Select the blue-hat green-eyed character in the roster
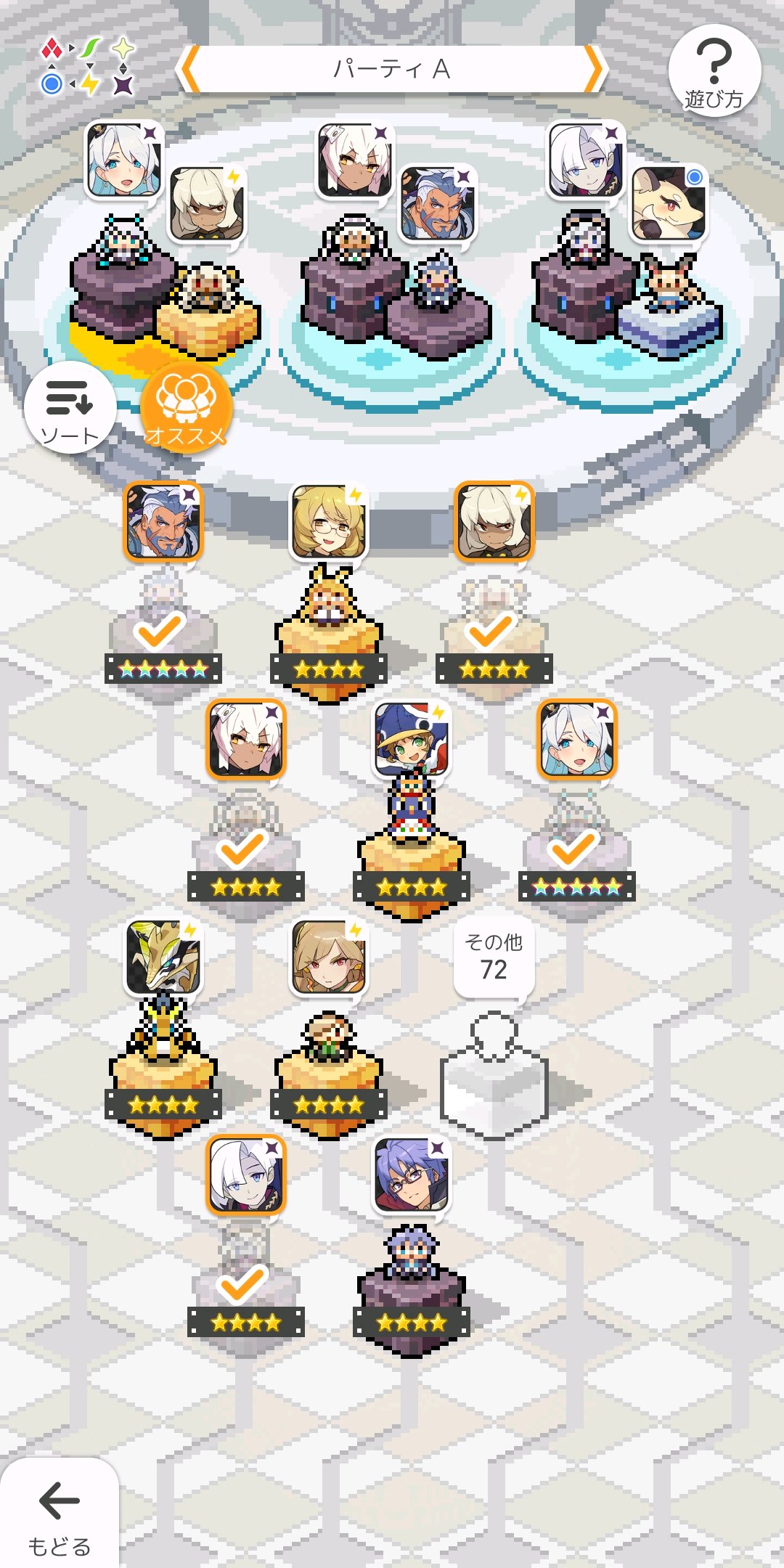The width and height of the screenshot is (784, 1568). pyautogui.click(x=411, y=739)
